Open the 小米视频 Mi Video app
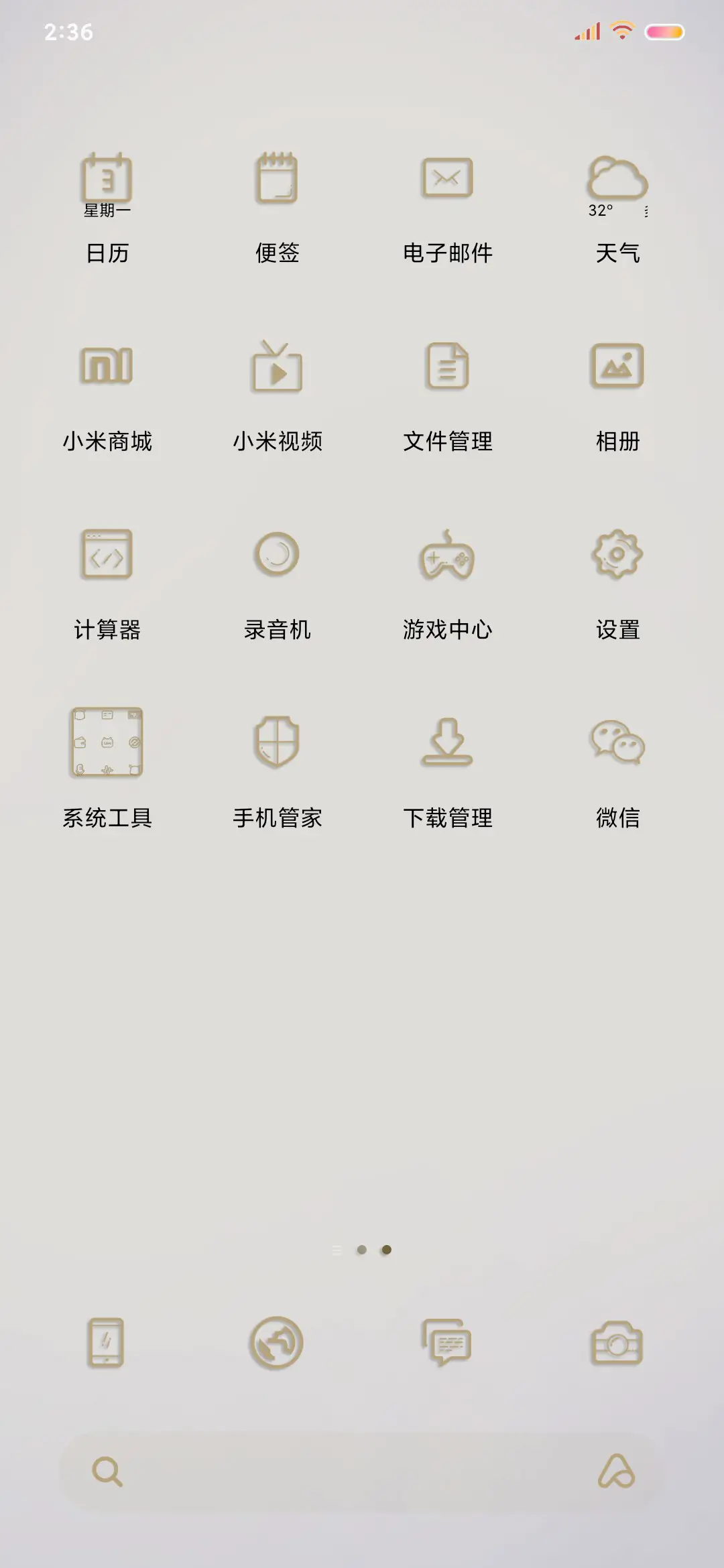724x1568 pixels. (278, 367)
